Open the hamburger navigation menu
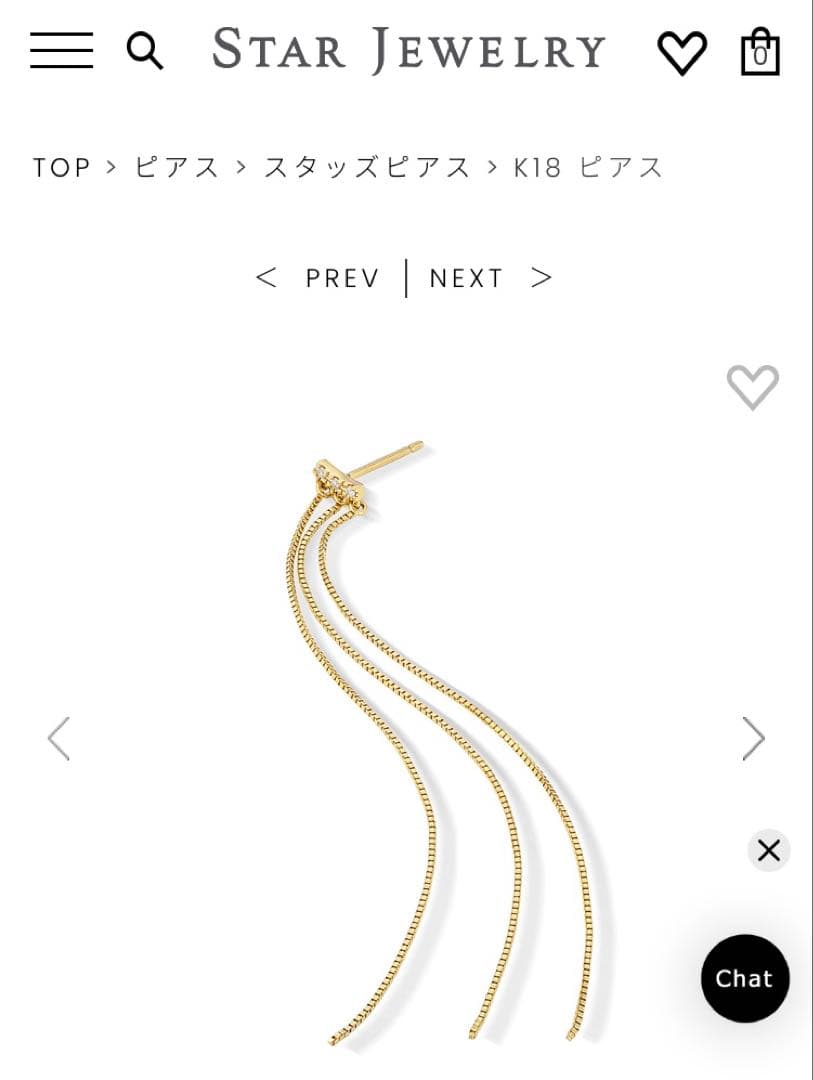This screenshot has height=1080, width=813. pyautogui.click(x=60, y=50)
